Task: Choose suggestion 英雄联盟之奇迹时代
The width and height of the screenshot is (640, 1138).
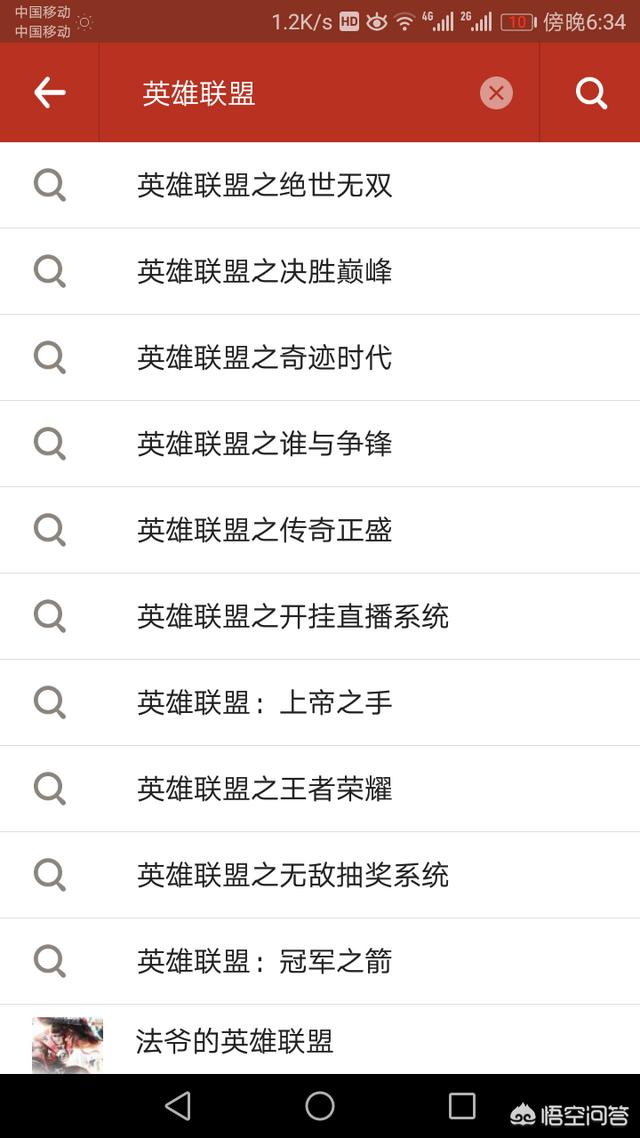Action: tap(320, 358)
